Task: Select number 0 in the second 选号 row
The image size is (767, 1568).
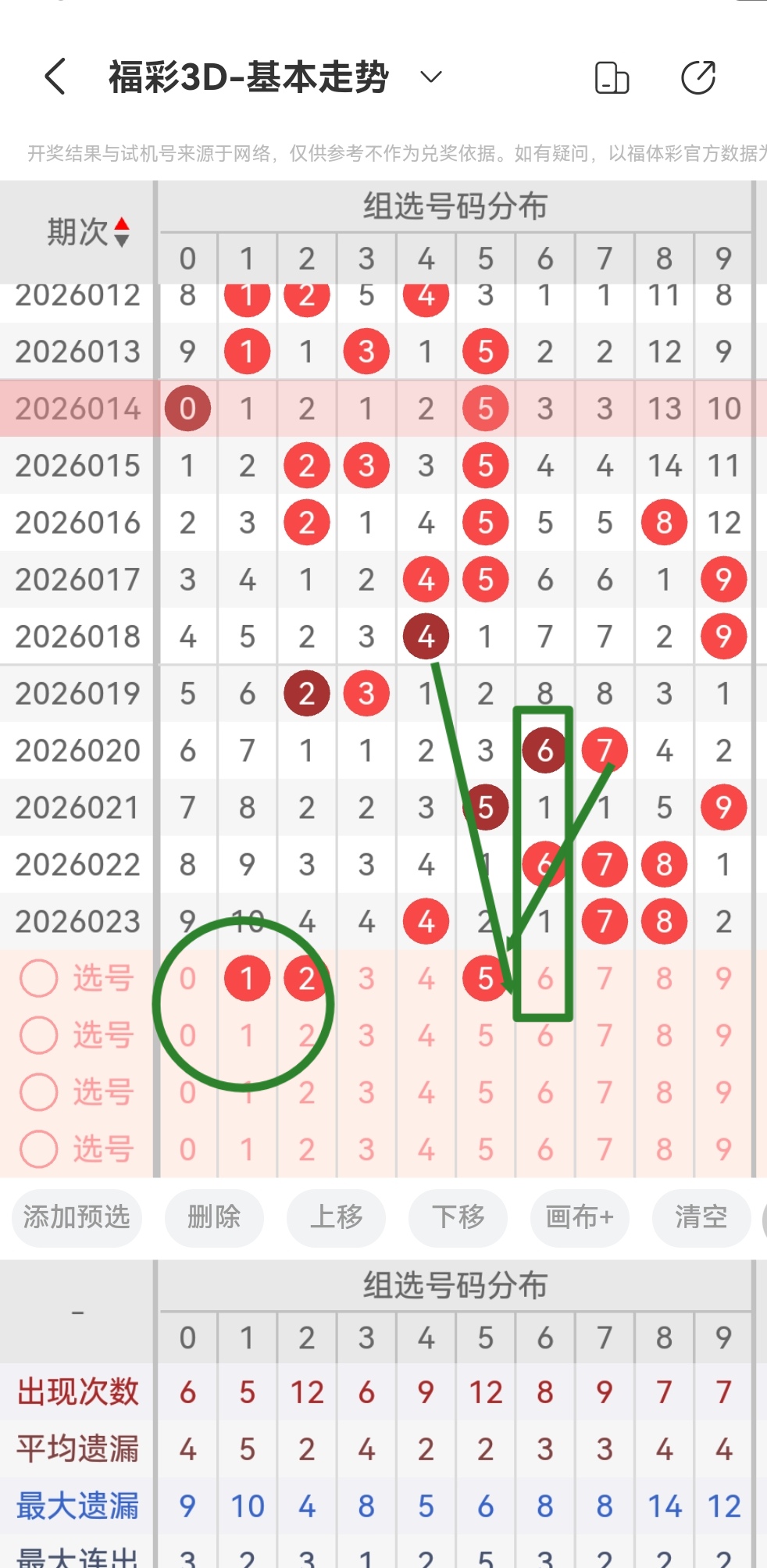Action: 187,1035
